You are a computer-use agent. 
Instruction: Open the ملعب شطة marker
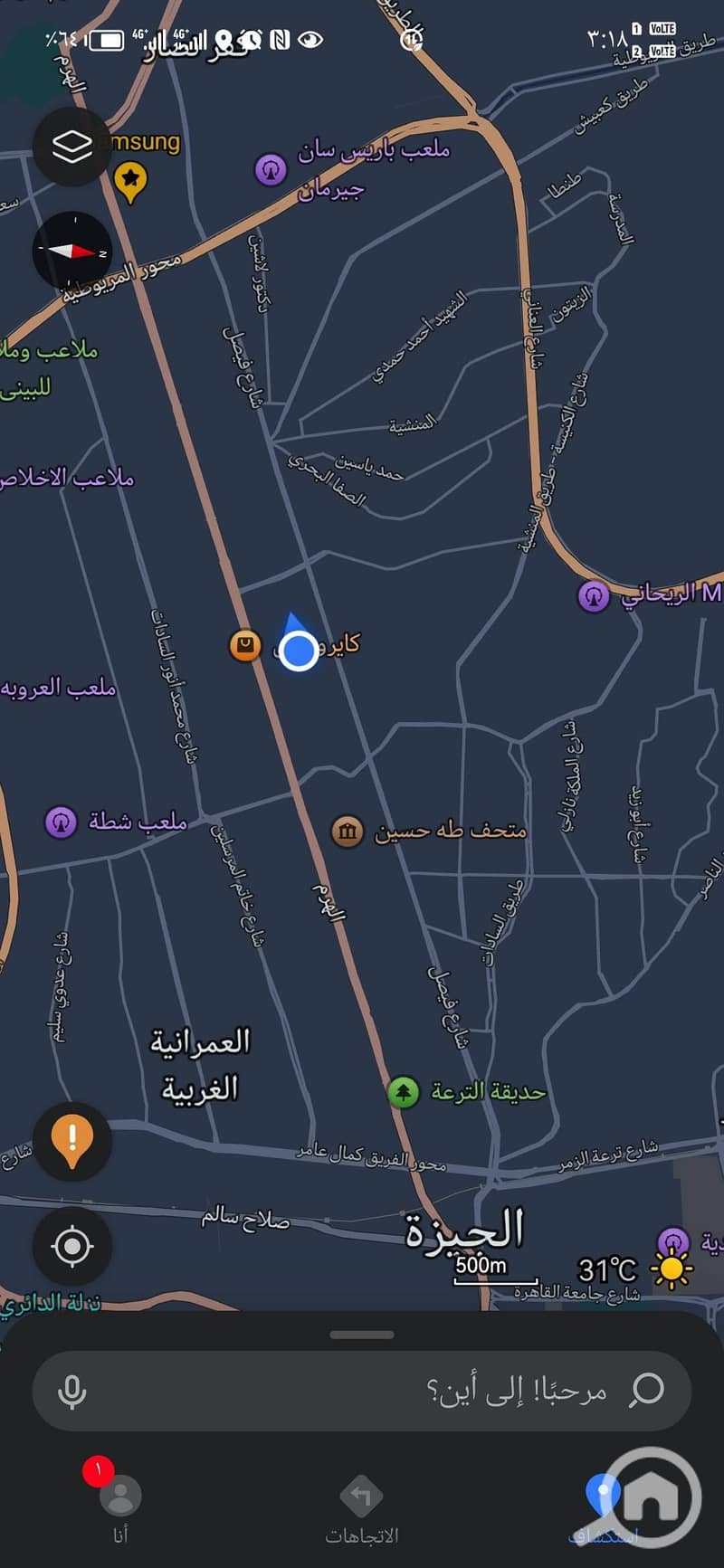[x=61, y=822]
